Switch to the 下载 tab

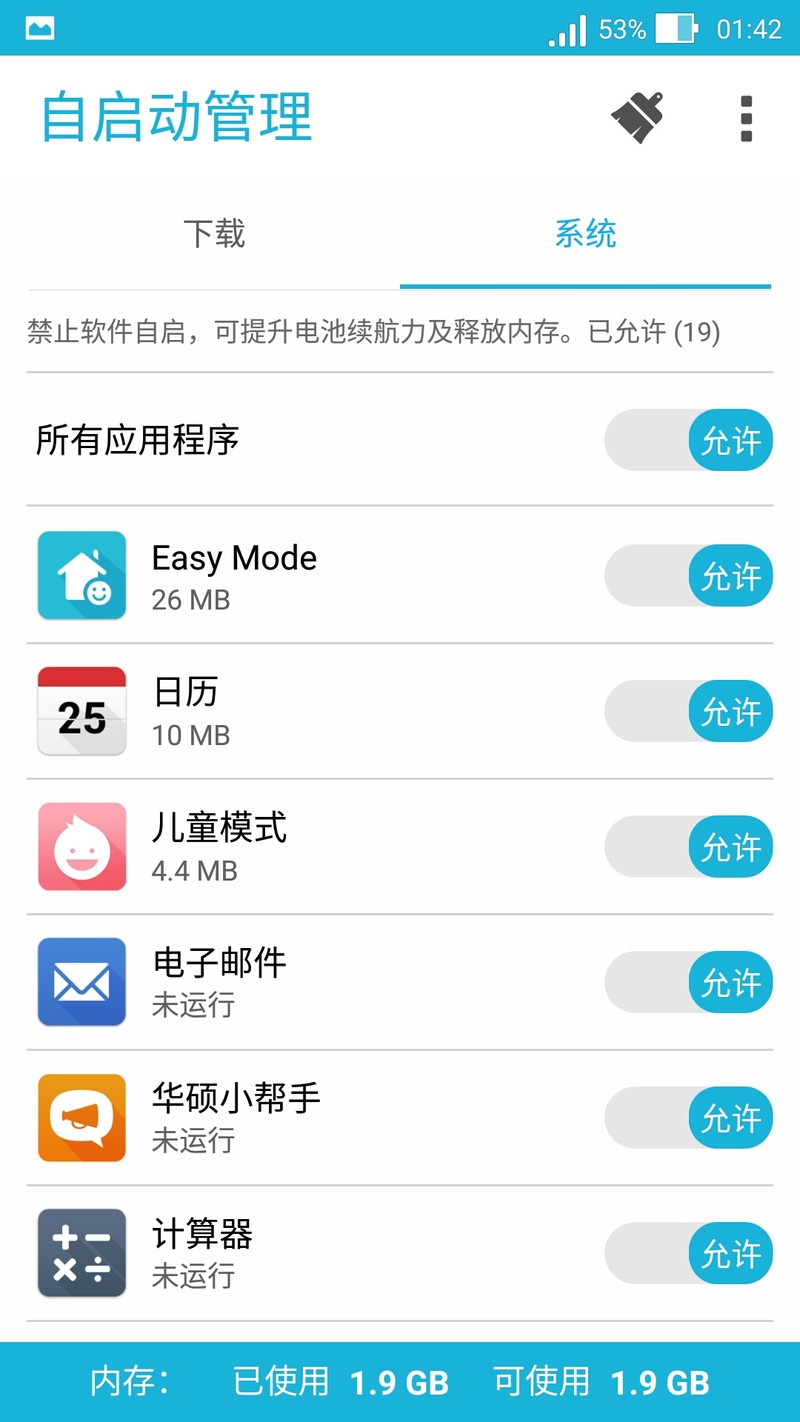pyautogui.click(x=213, y=234)
